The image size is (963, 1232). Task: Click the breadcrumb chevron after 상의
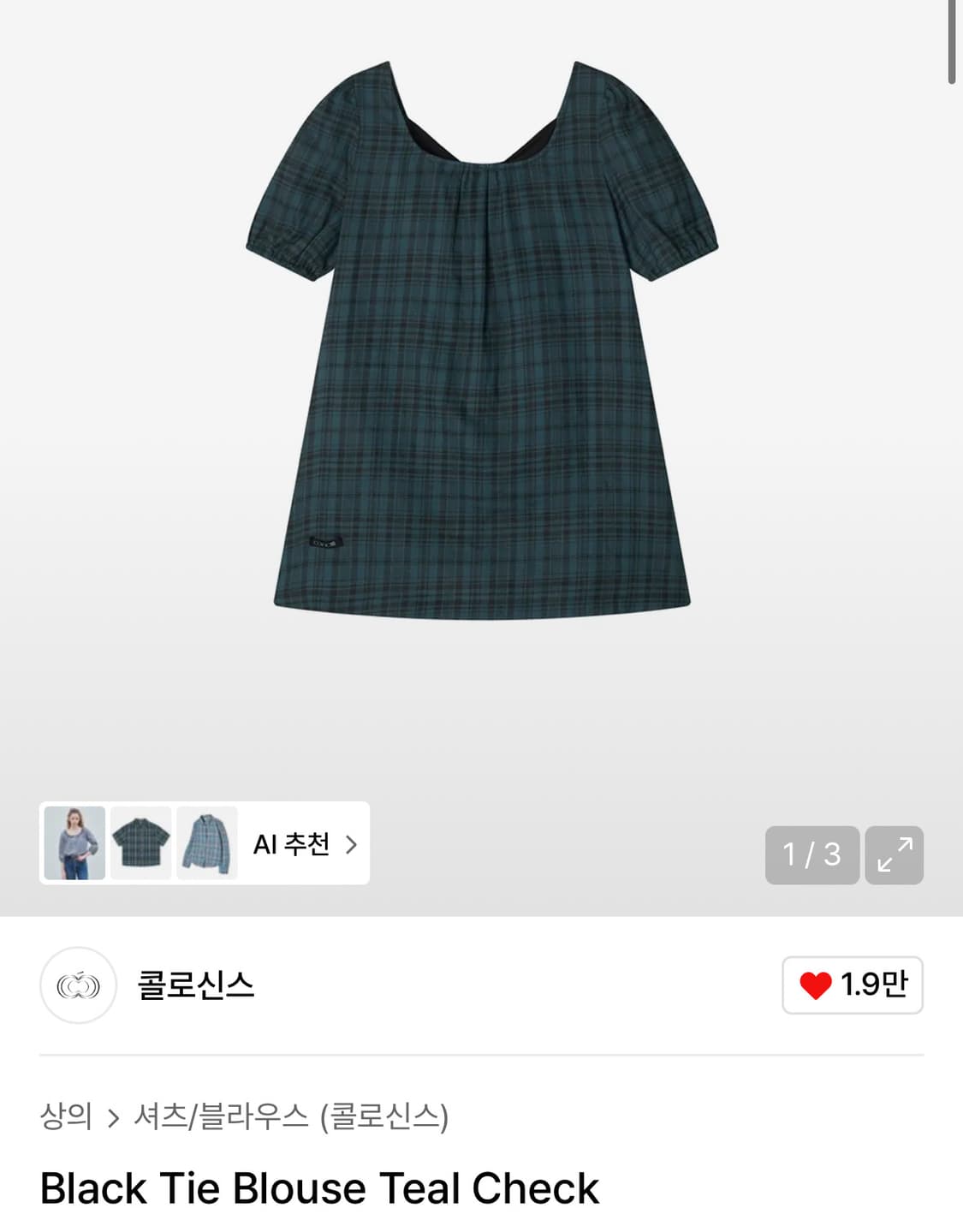point(111,1115)
